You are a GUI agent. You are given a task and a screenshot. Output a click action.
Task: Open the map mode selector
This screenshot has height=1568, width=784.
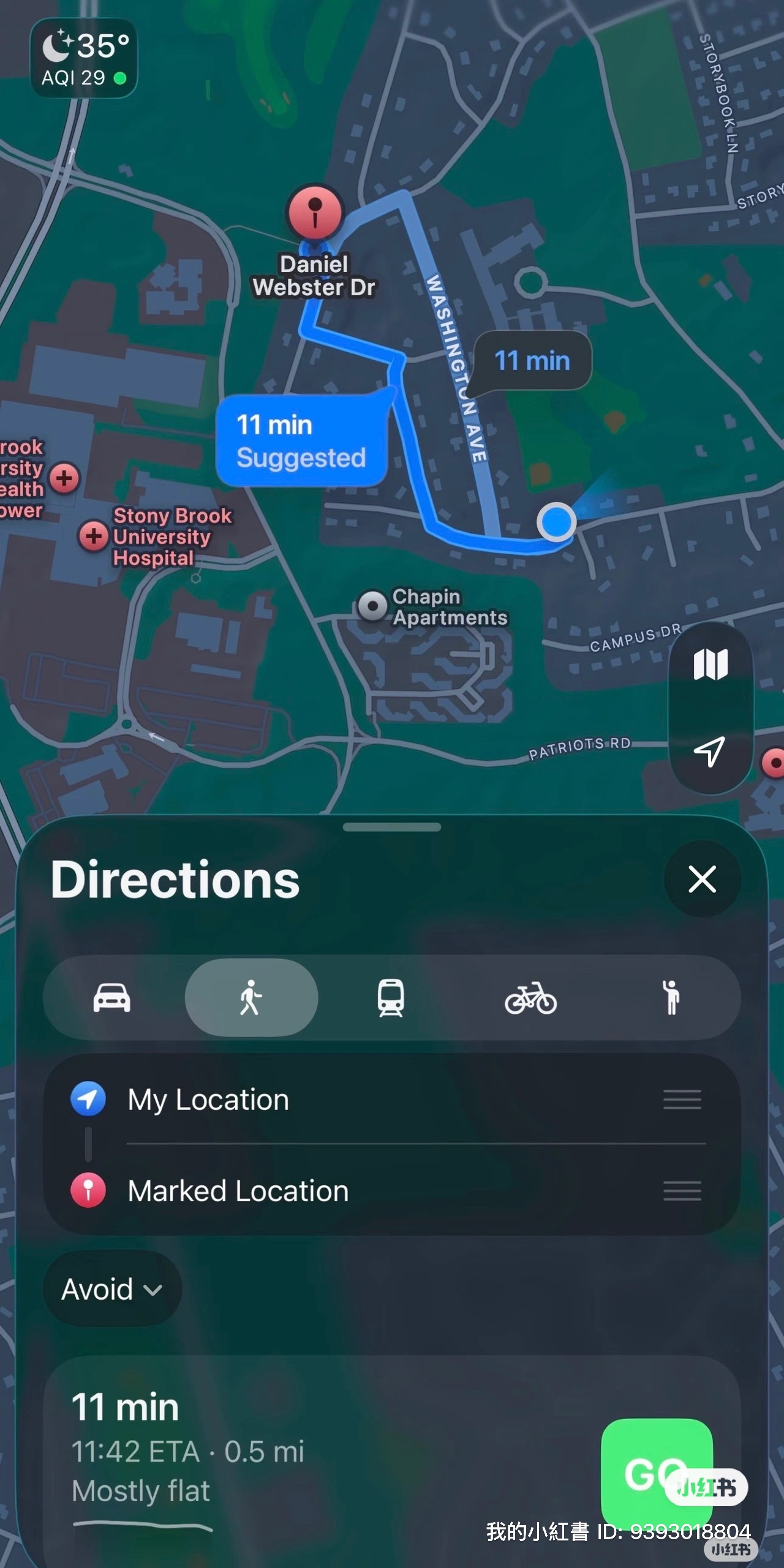pyautogui.click(x=710, y=664)
